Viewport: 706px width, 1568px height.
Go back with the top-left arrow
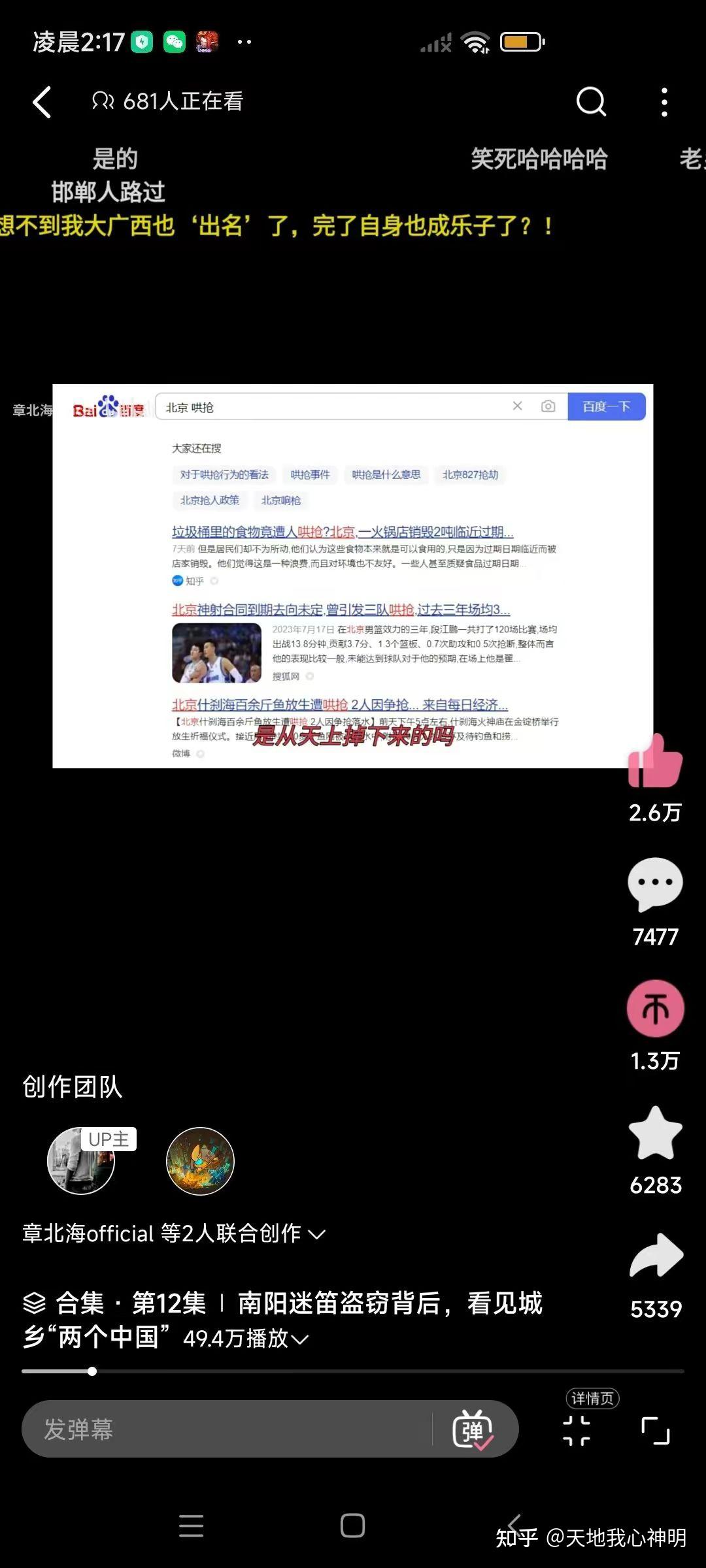[x=42, y=102]
